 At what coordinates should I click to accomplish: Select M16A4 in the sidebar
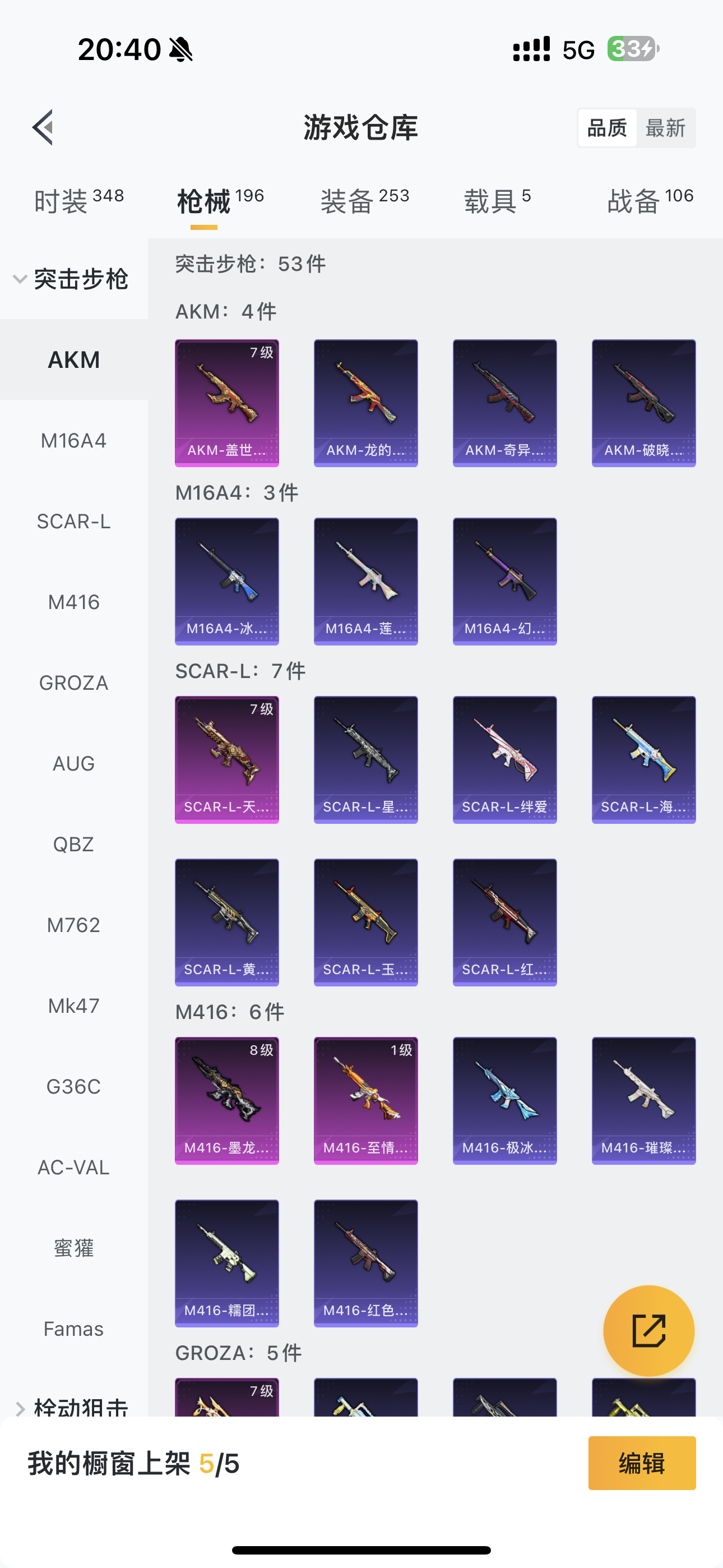[73, 441]
